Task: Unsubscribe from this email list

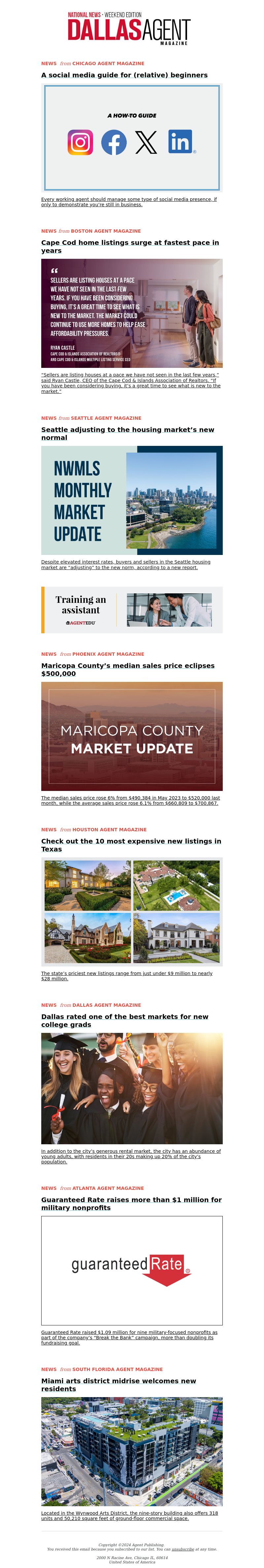Action: tap(182, 1548)
